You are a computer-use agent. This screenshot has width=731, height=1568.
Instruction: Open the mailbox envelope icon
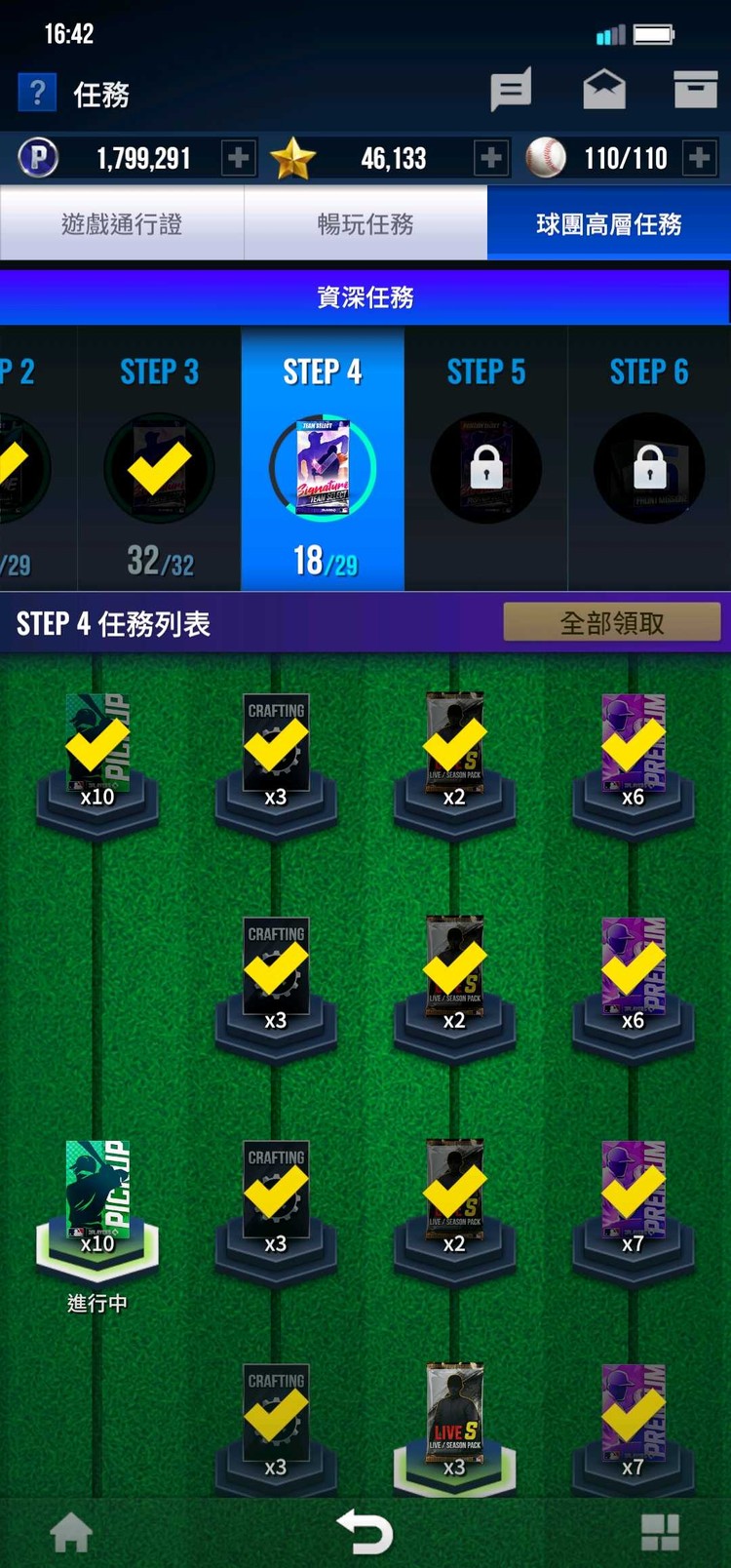click(604, 91)
